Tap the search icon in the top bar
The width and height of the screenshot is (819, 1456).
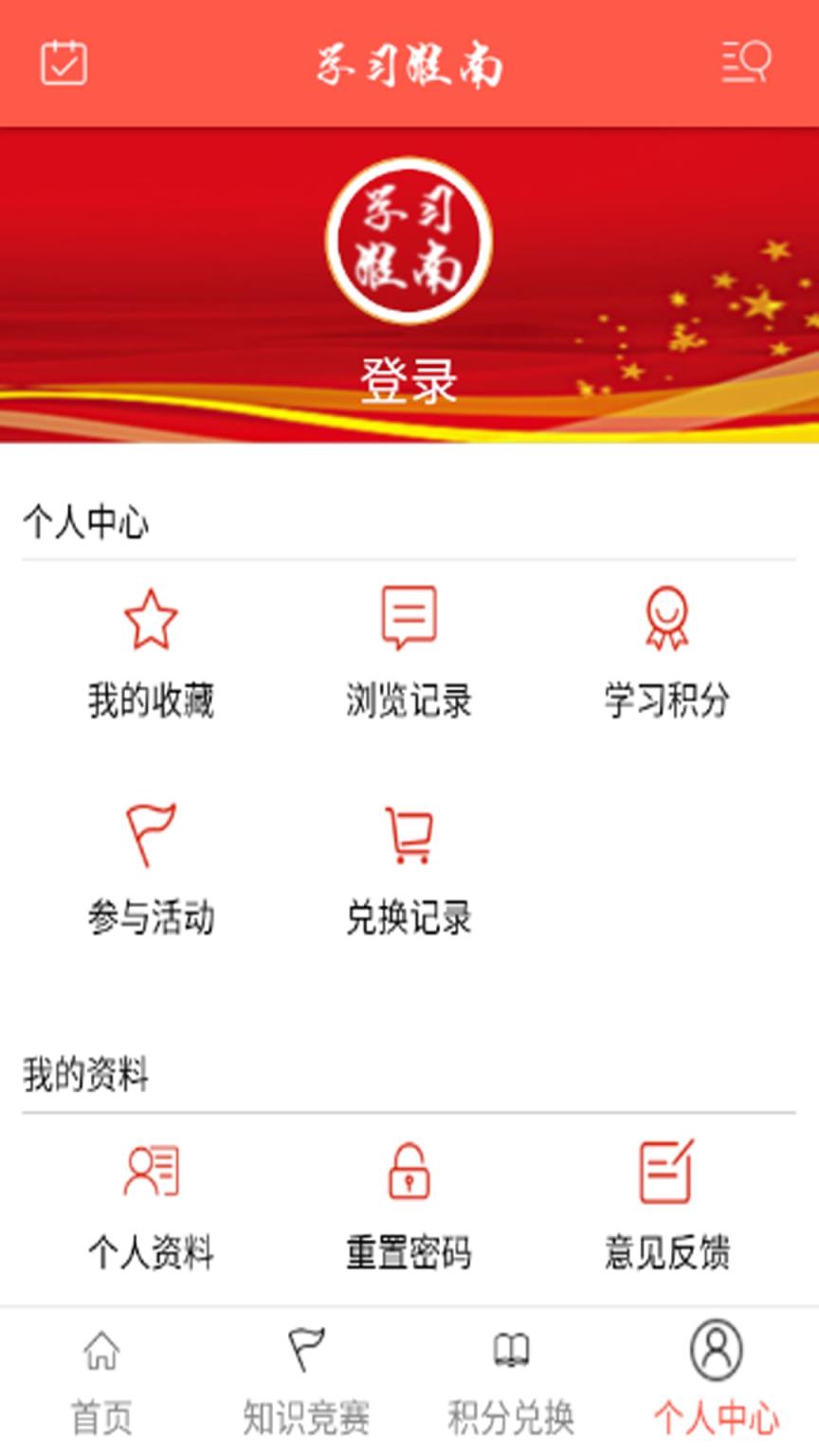click(746, 64)
